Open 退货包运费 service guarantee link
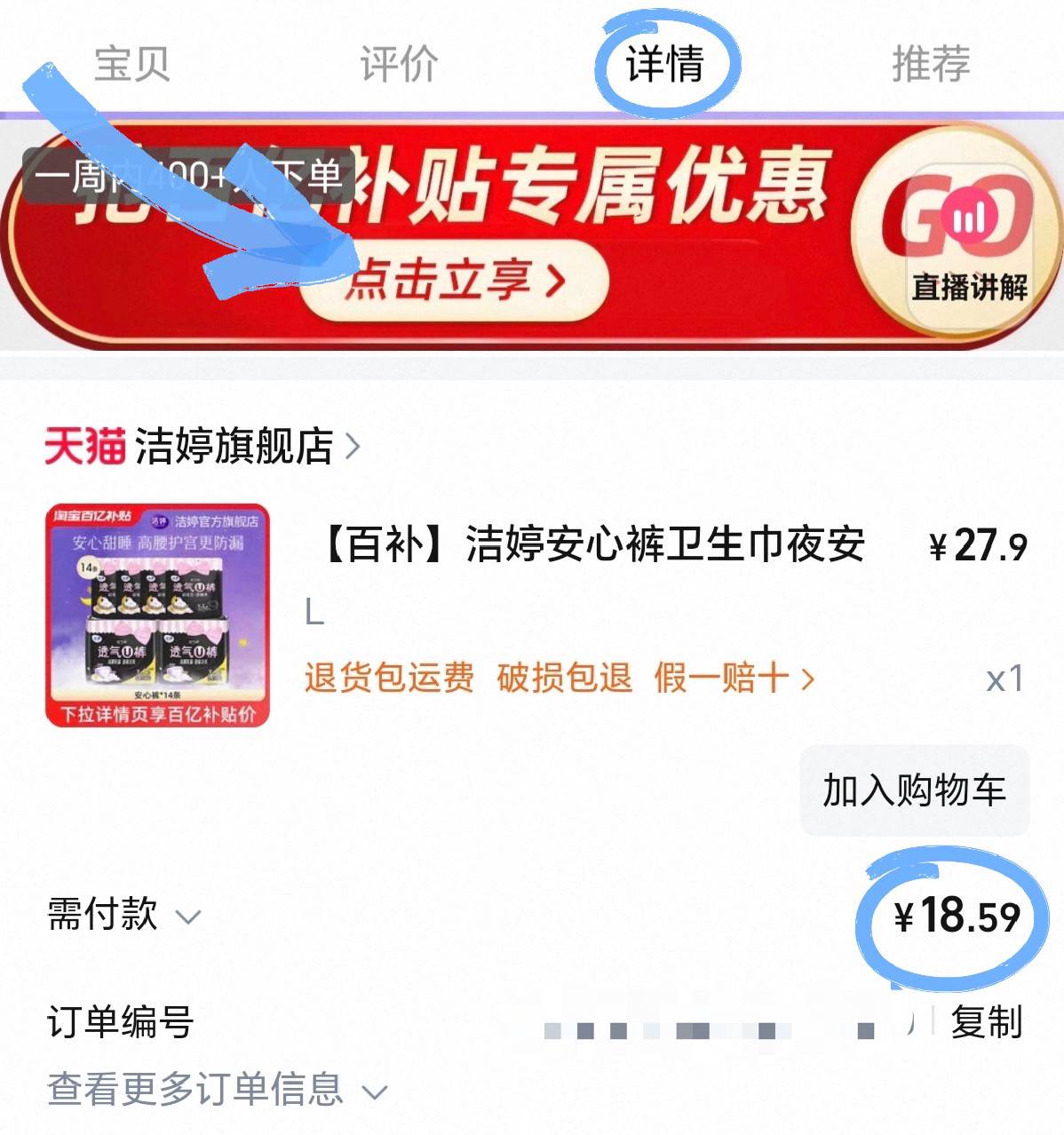This screenshot has height=1135, width=1064. pos(391,678)
